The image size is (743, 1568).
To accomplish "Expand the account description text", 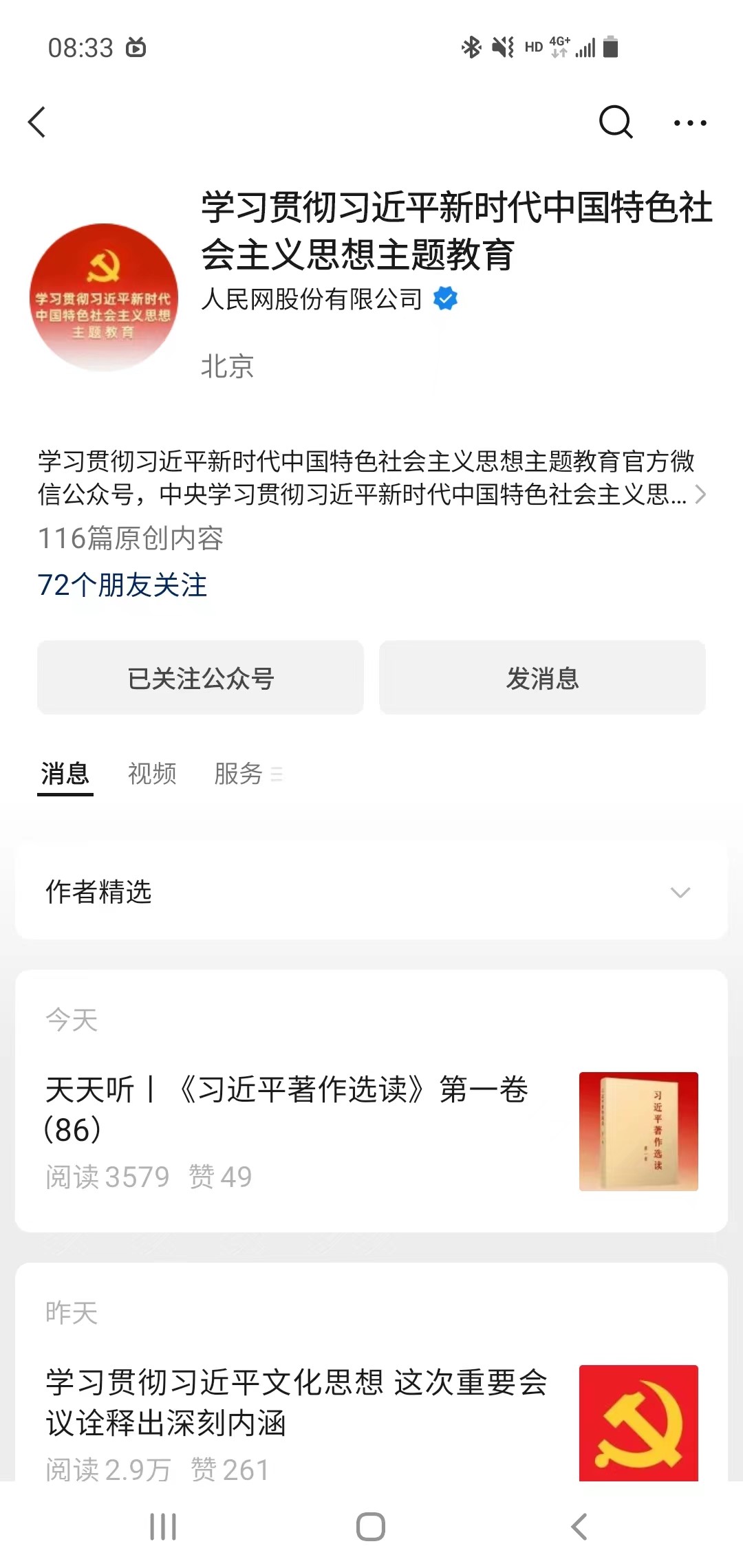I will (700, 494).
